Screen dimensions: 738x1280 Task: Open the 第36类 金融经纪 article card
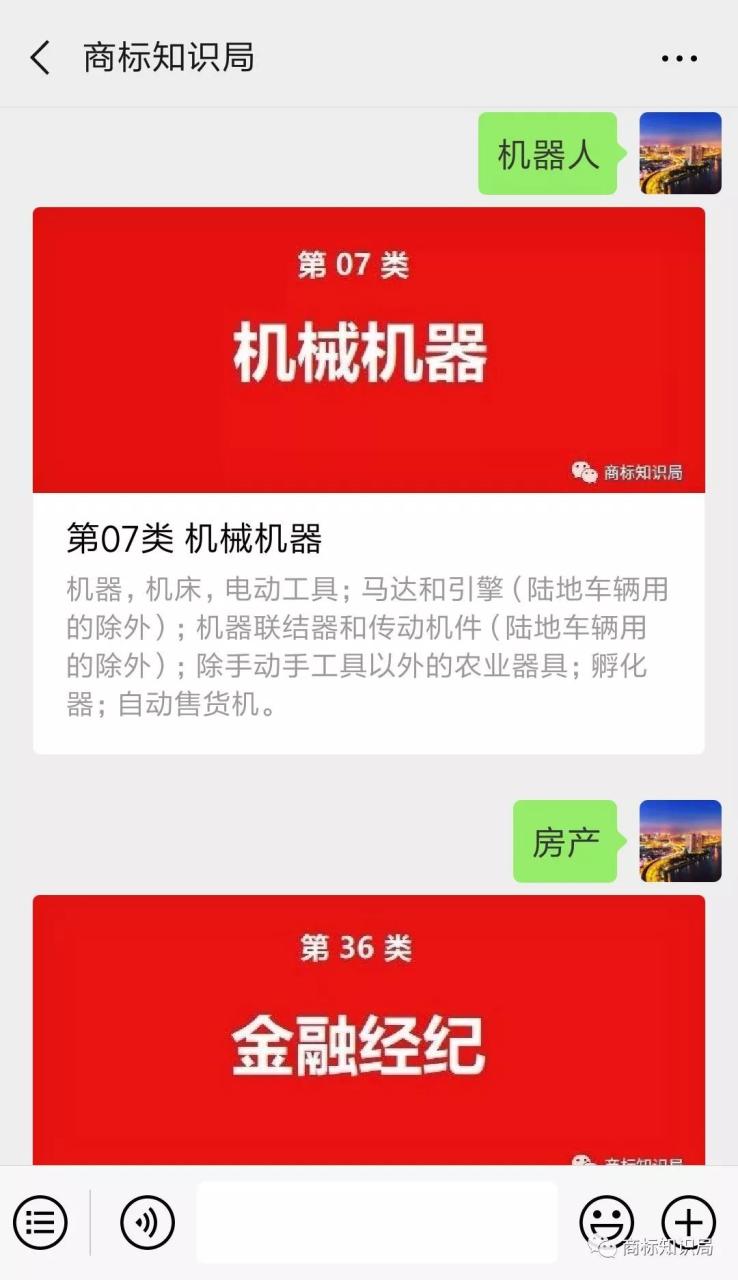point(368,1030)
